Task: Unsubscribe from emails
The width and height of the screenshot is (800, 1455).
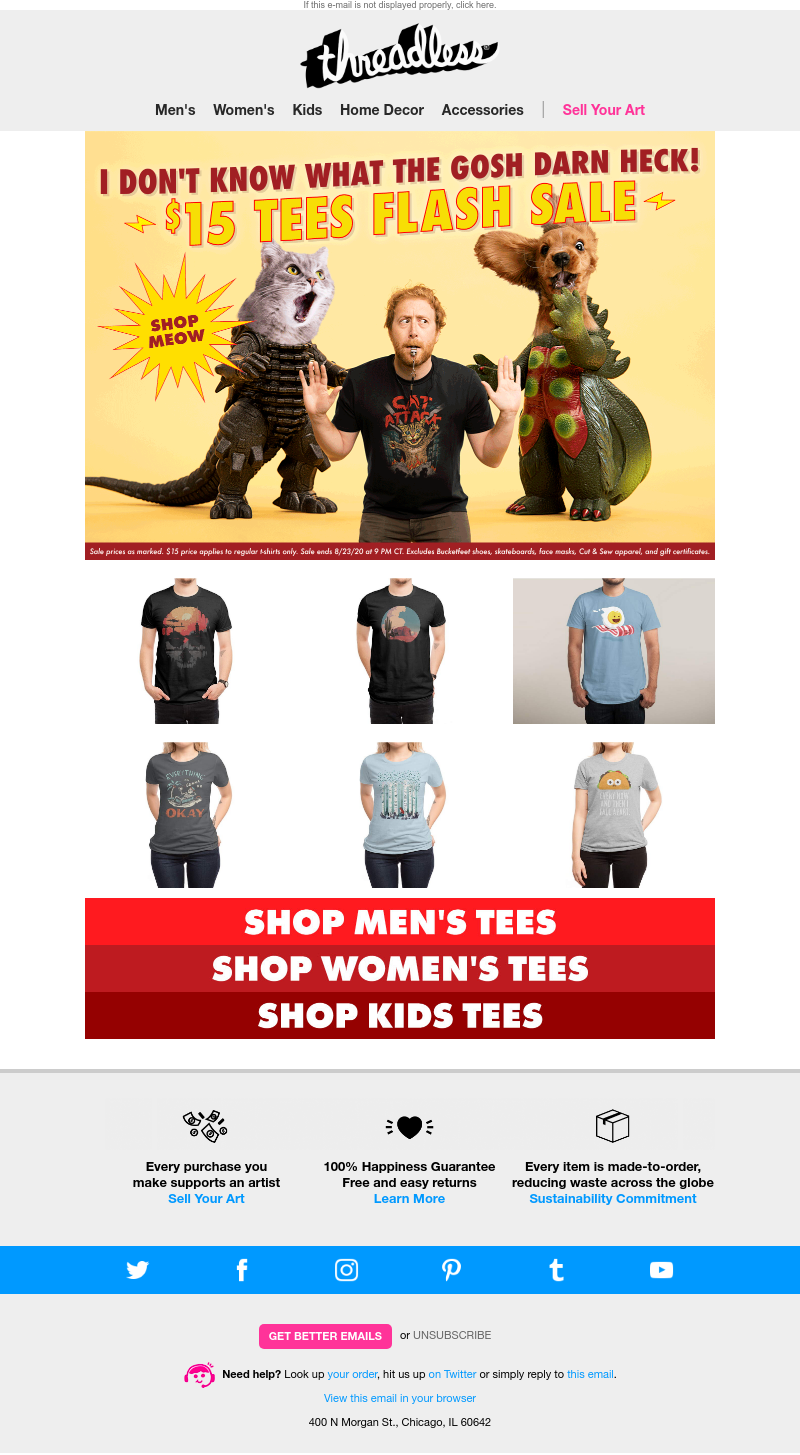Action: [x=452, y=1336]
